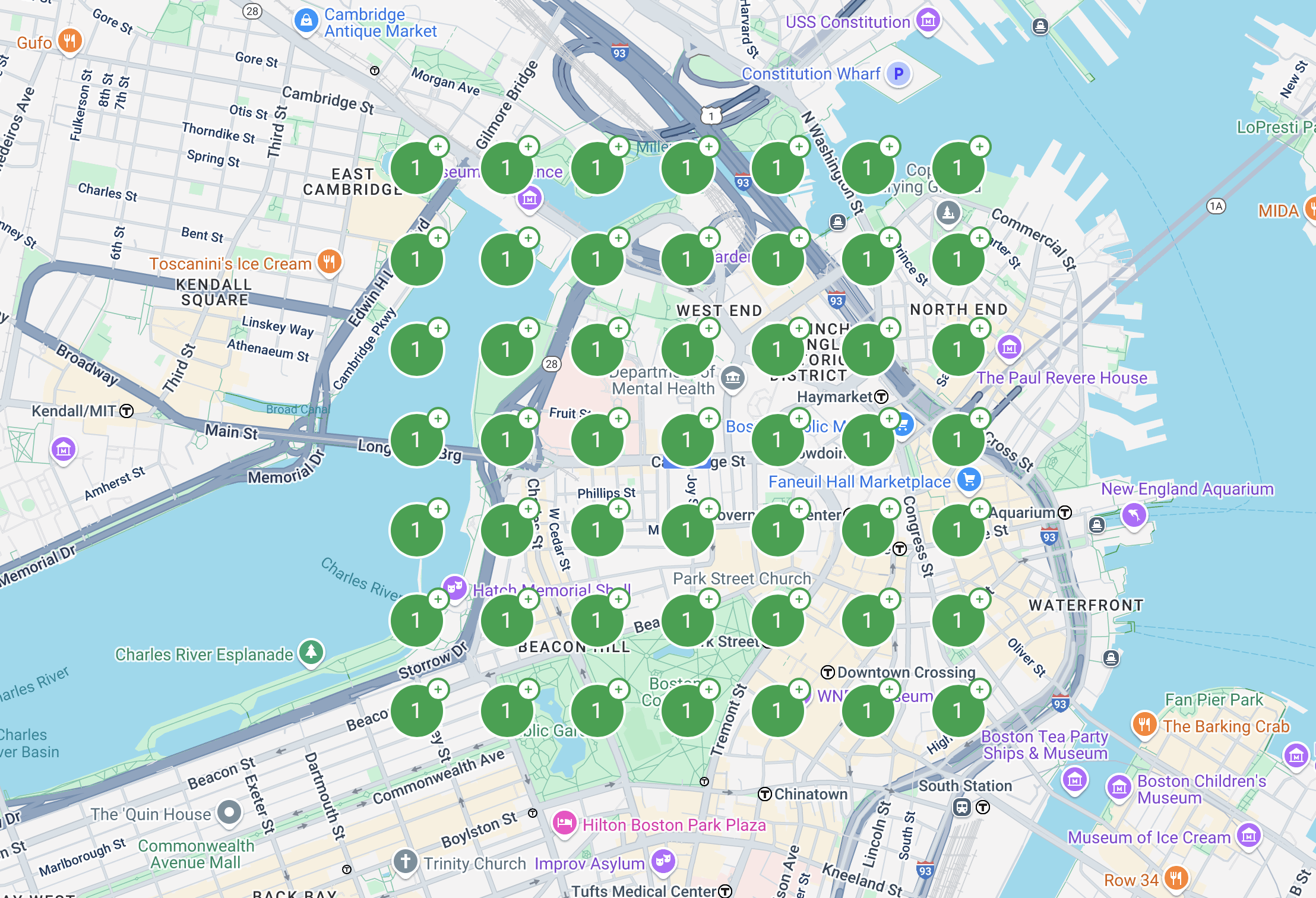Image resolution: width=1316 pixels, height=898 pixels.
Task: Open the Boston Children's Museum marker
Action: (x=1119, y=787)
